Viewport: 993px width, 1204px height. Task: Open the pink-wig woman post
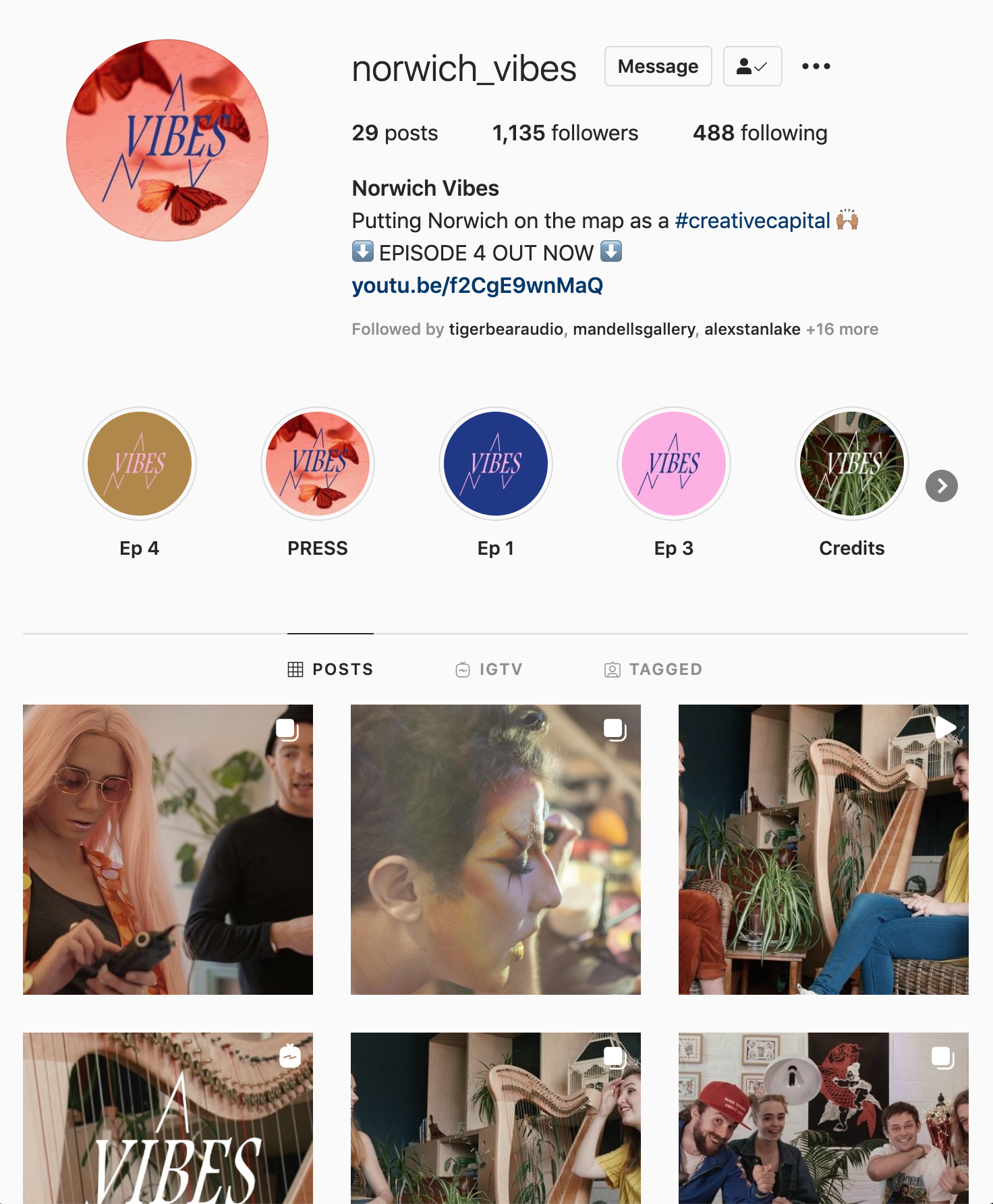pos(168,850)
